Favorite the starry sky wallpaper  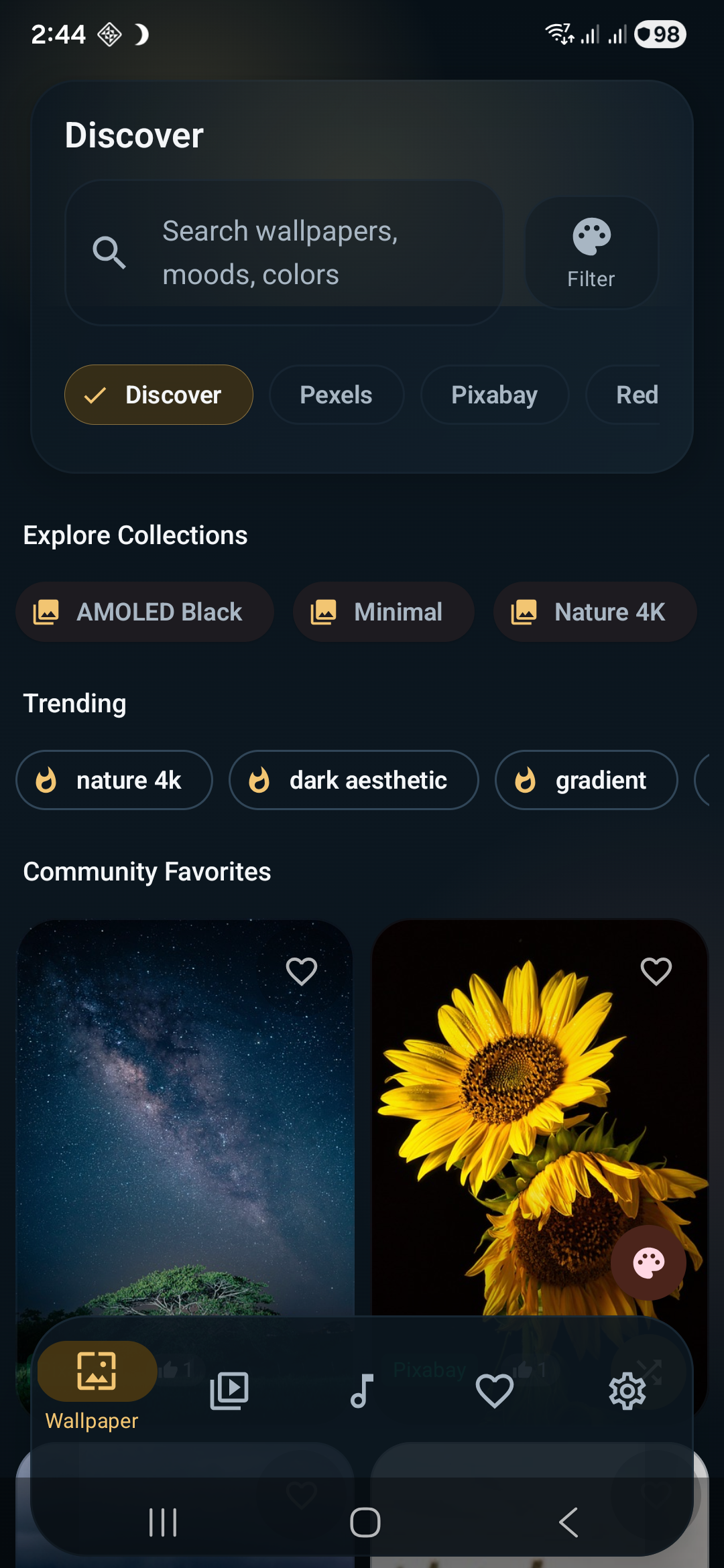[300, 971]
